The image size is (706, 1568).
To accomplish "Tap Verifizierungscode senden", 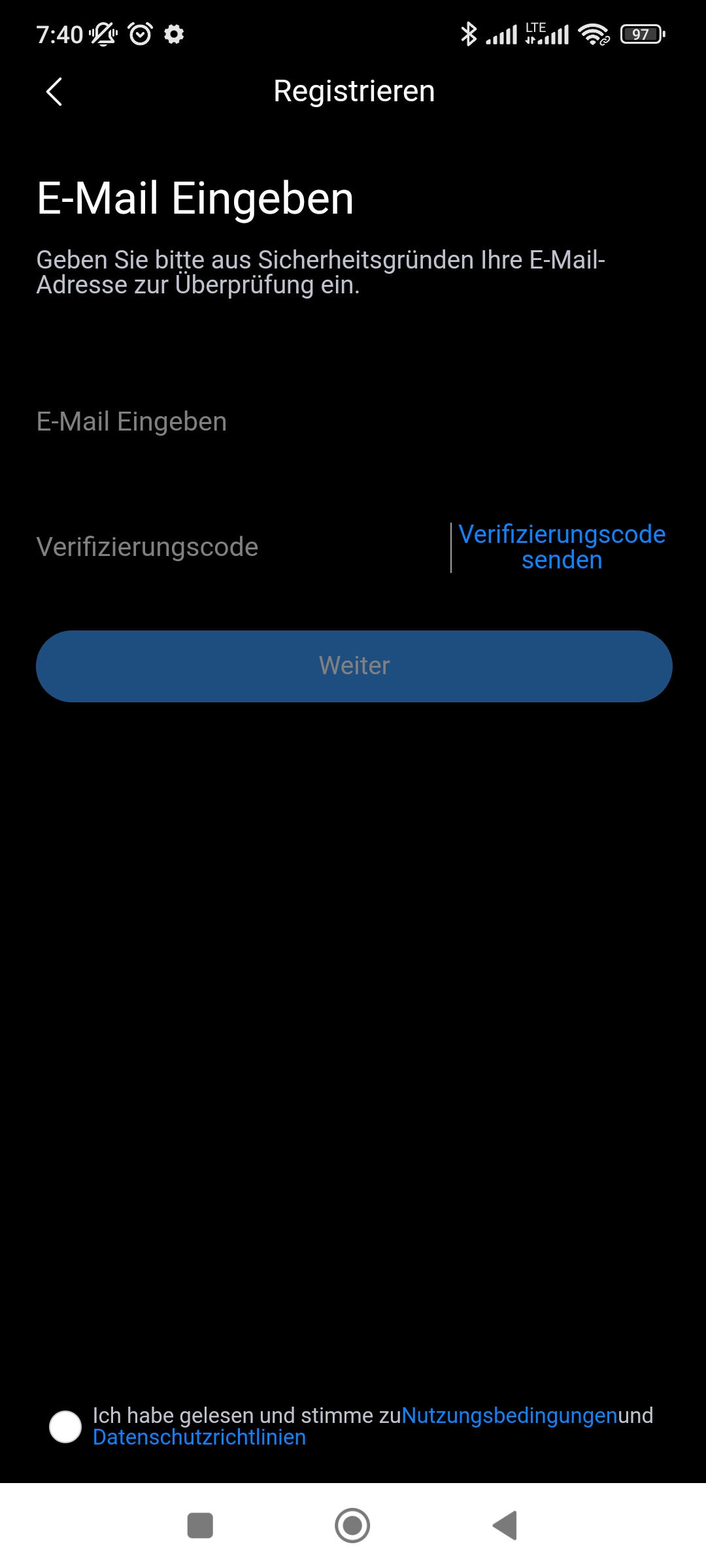I will coord(562,547).
